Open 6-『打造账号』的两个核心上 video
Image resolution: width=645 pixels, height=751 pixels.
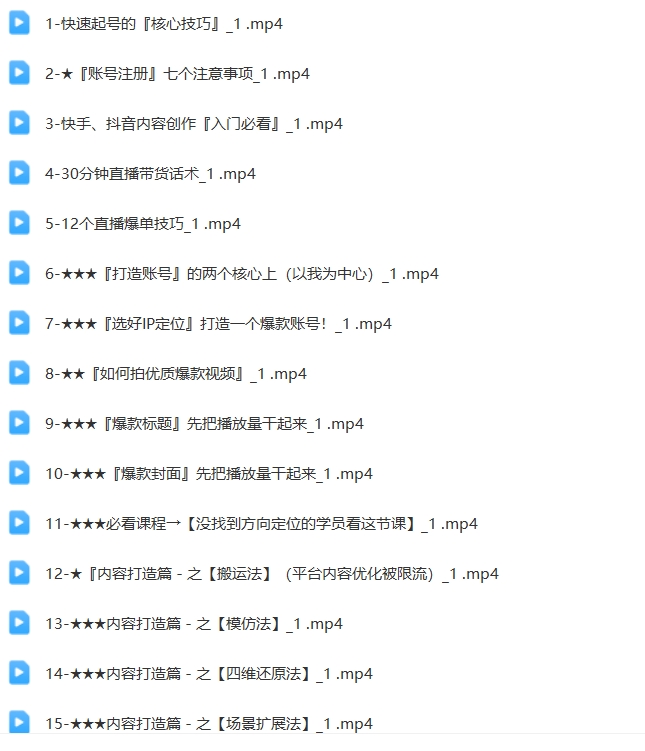241,274
